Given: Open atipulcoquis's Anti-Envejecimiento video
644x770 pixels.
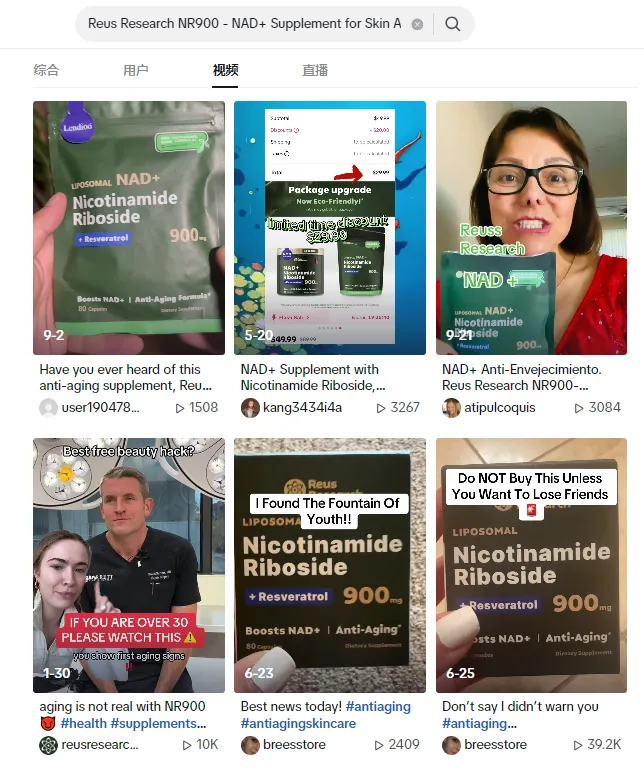Looking at the screenshot, I should click(531, 228).
